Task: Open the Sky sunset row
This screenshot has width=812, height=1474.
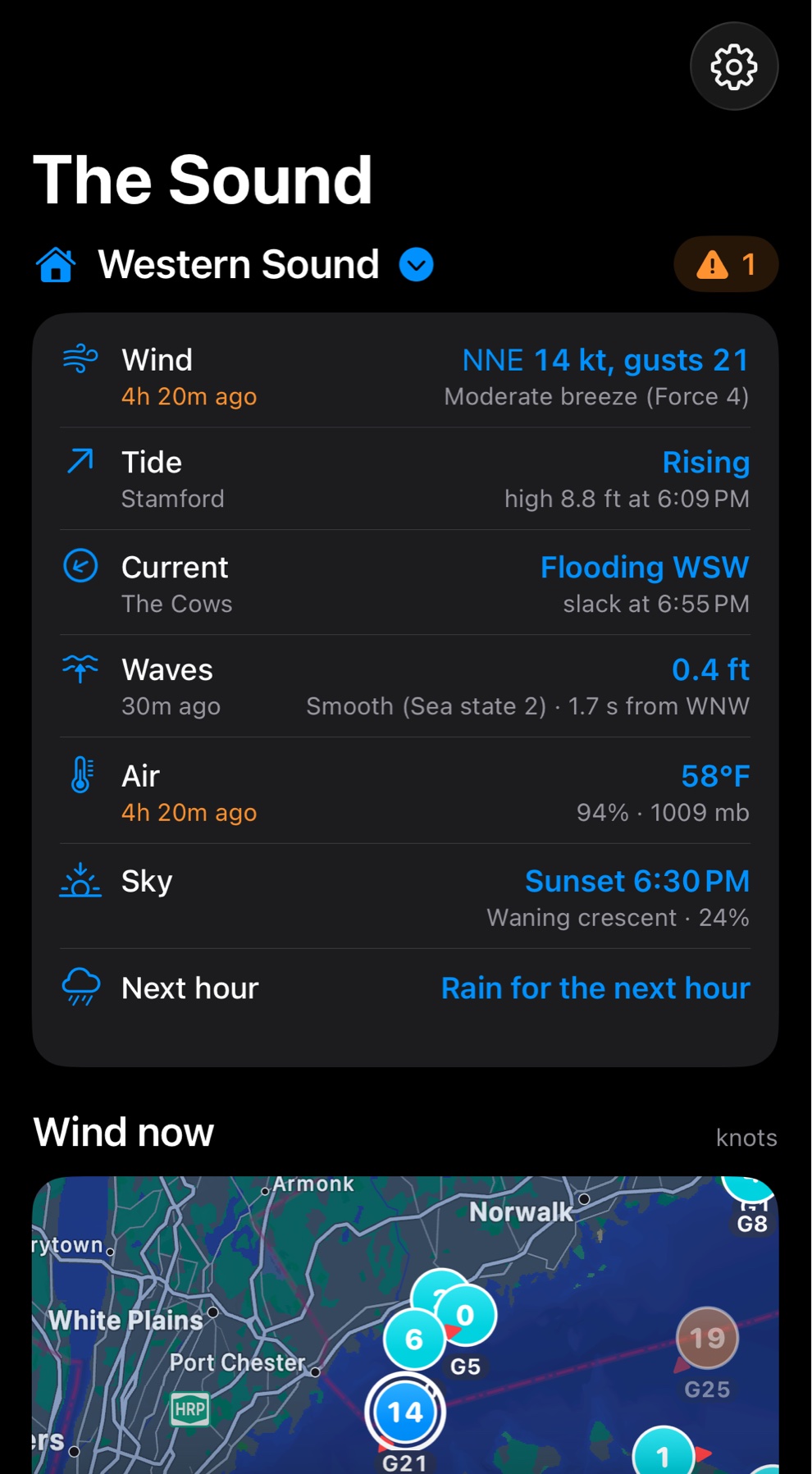Action: pos(405,897)
